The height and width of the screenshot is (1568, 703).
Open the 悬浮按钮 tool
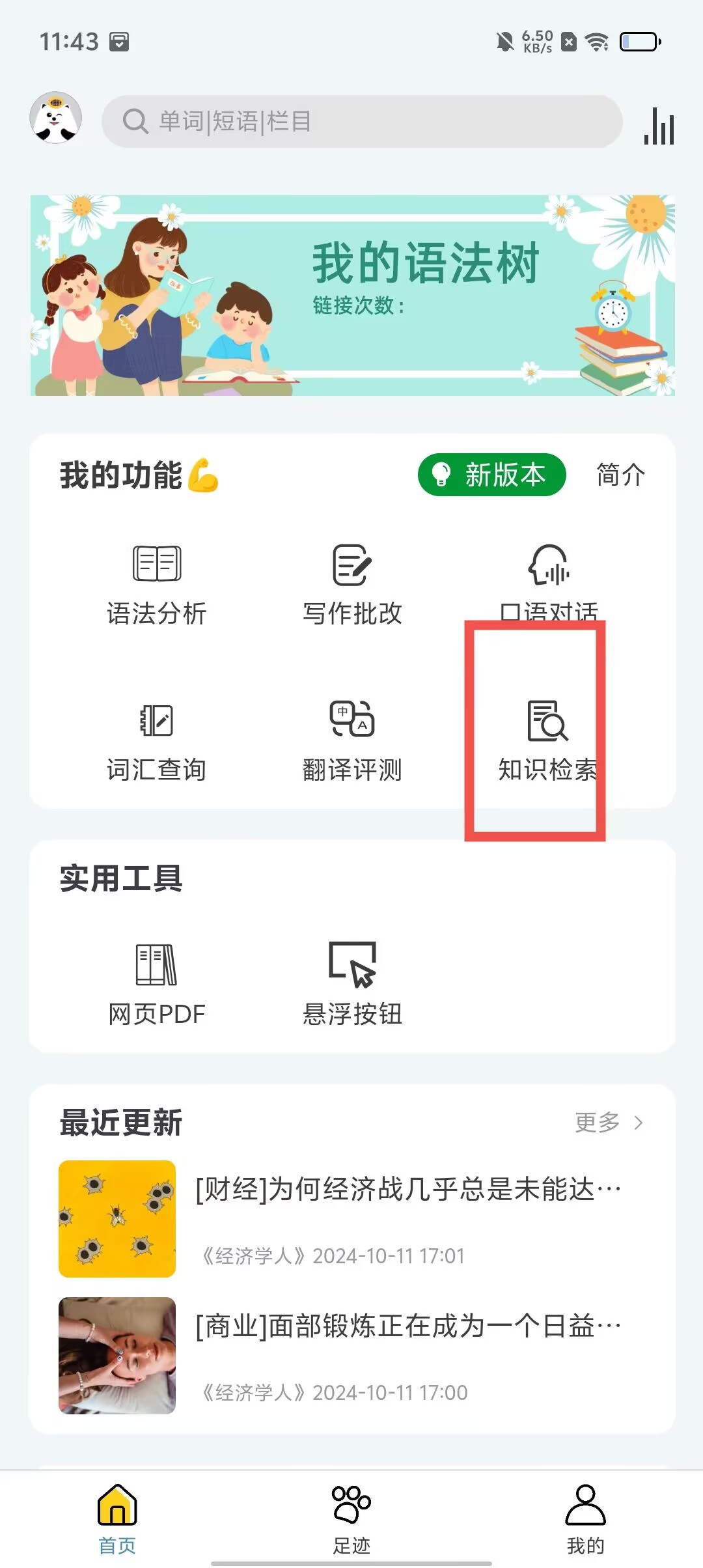point(352,985)
